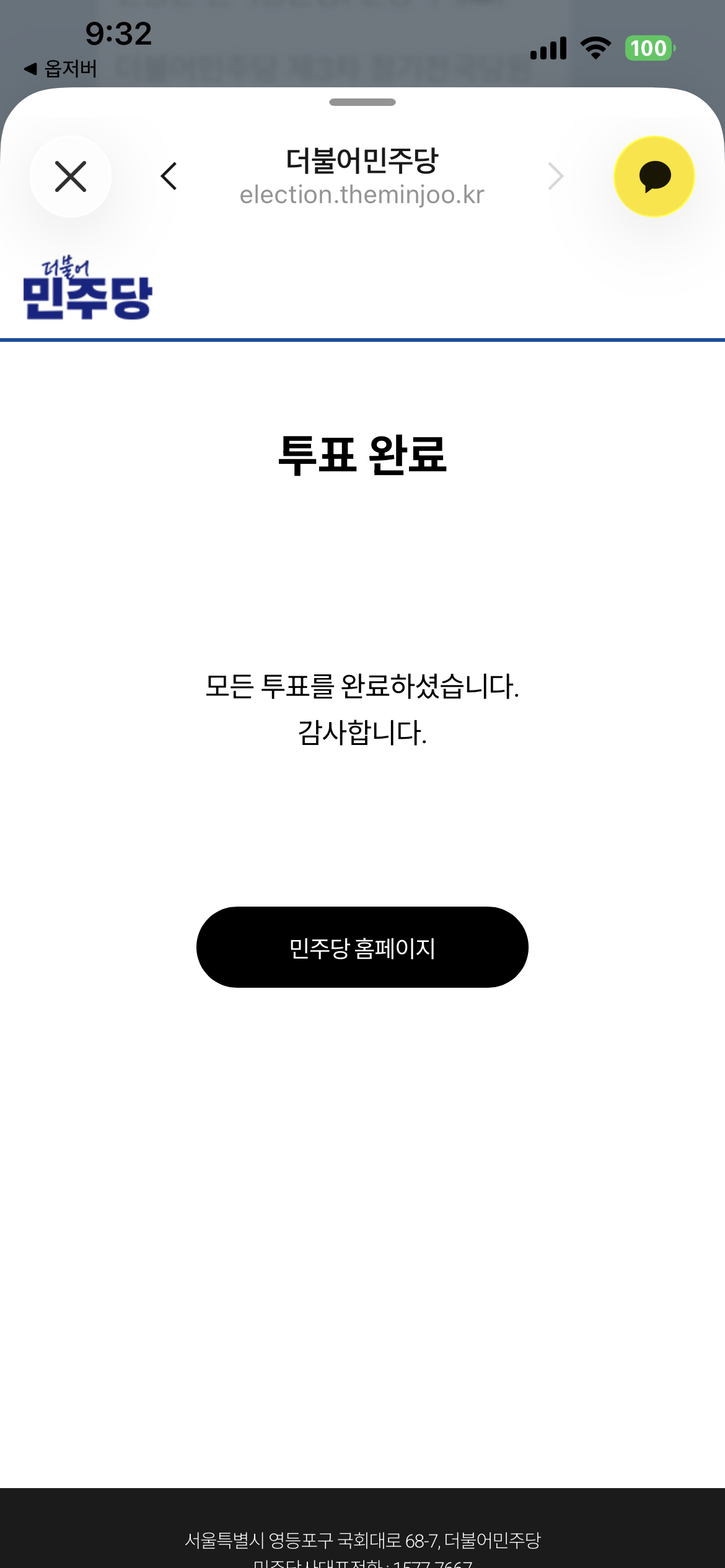Close the in-app browser with X
The width and height of the screenshot is (725, 1568).
71,176
